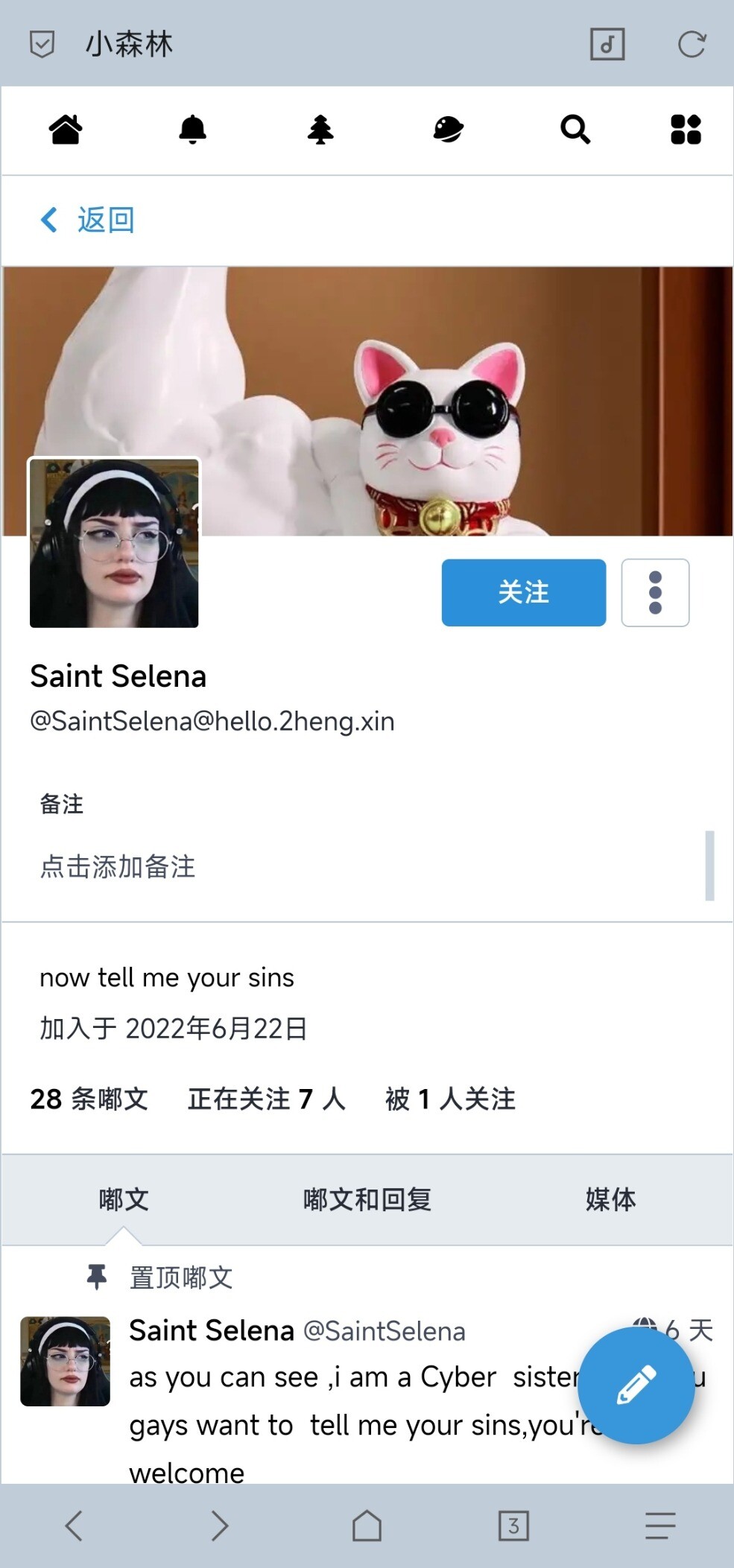The width and height of the screenshot is (734, 1568).
Task: Reload the page in the browser
Action: (692, 44)
